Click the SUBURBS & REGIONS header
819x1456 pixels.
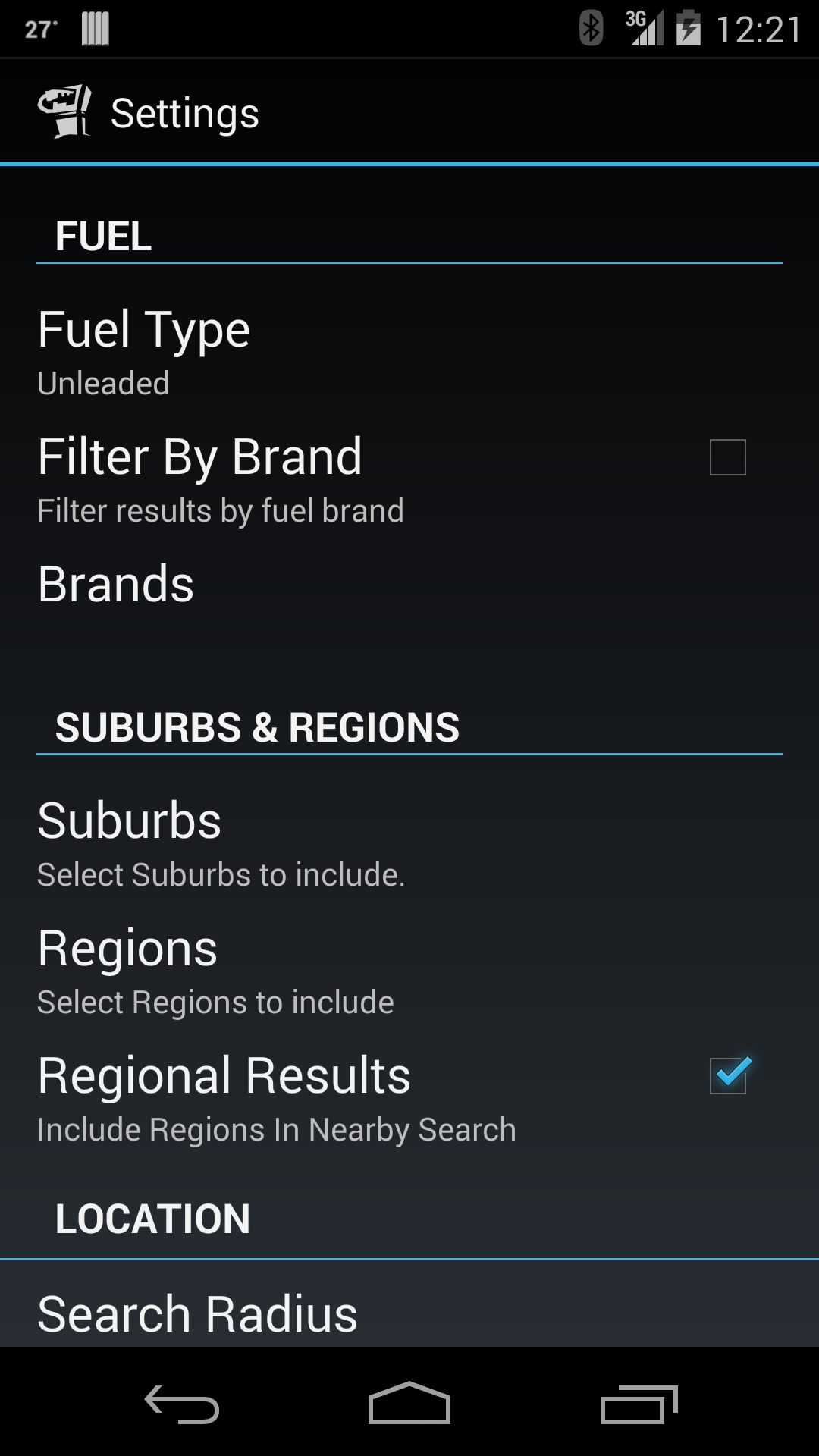(258, 726)
